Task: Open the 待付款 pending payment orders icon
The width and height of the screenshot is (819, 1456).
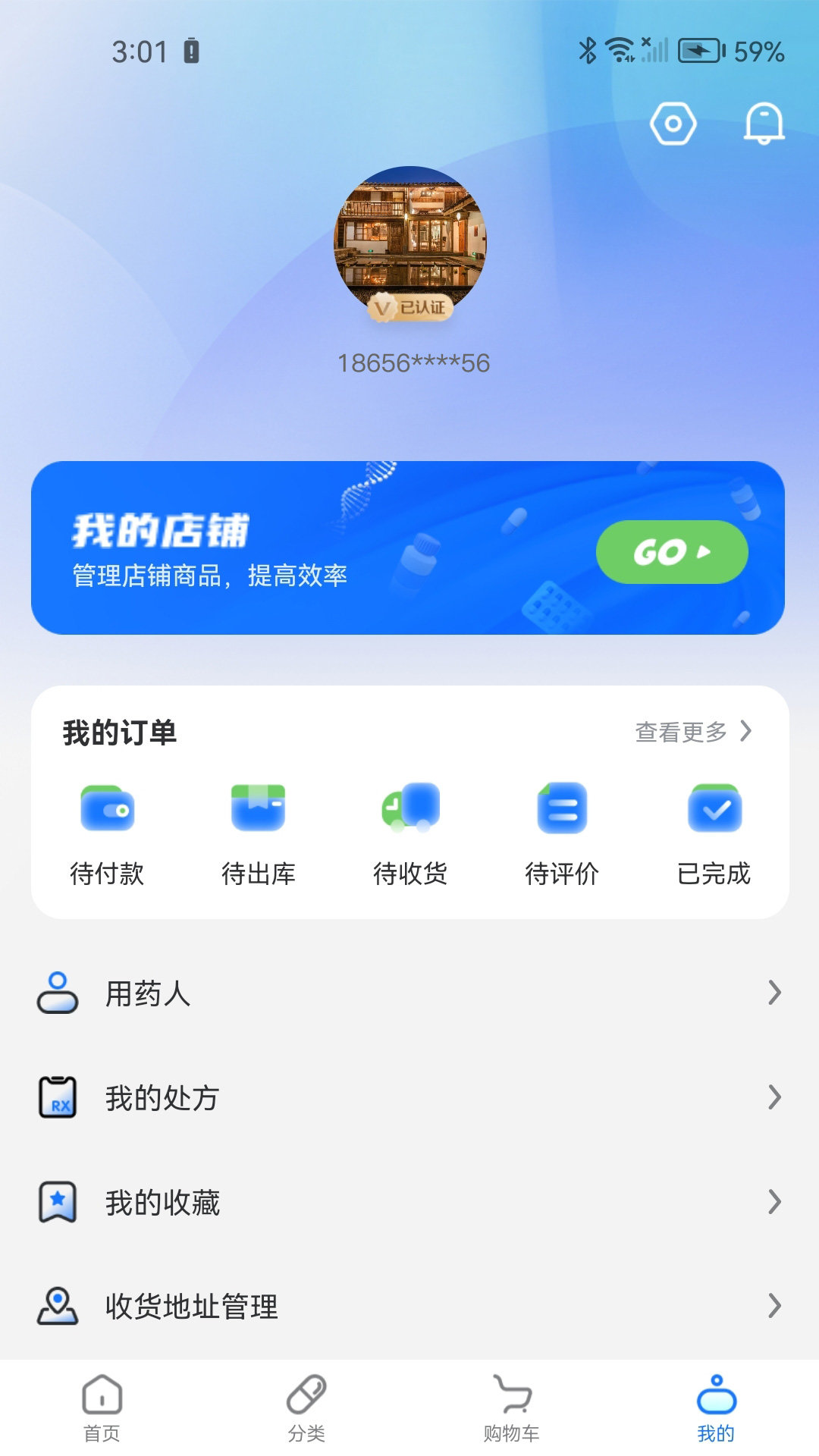Action: click(106, 809)
